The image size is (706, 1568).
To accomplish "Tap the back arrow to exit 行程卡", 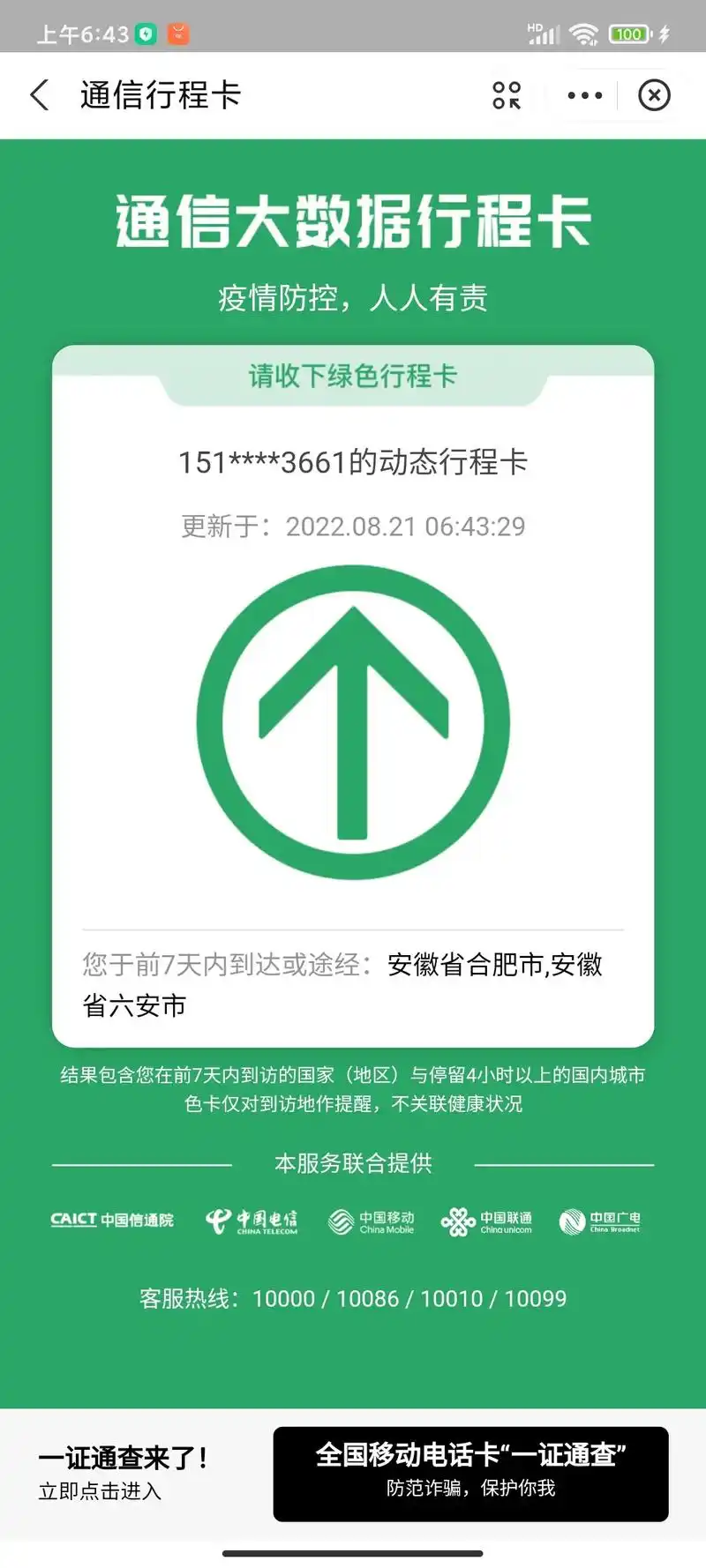I will click(x=39, y=94).
